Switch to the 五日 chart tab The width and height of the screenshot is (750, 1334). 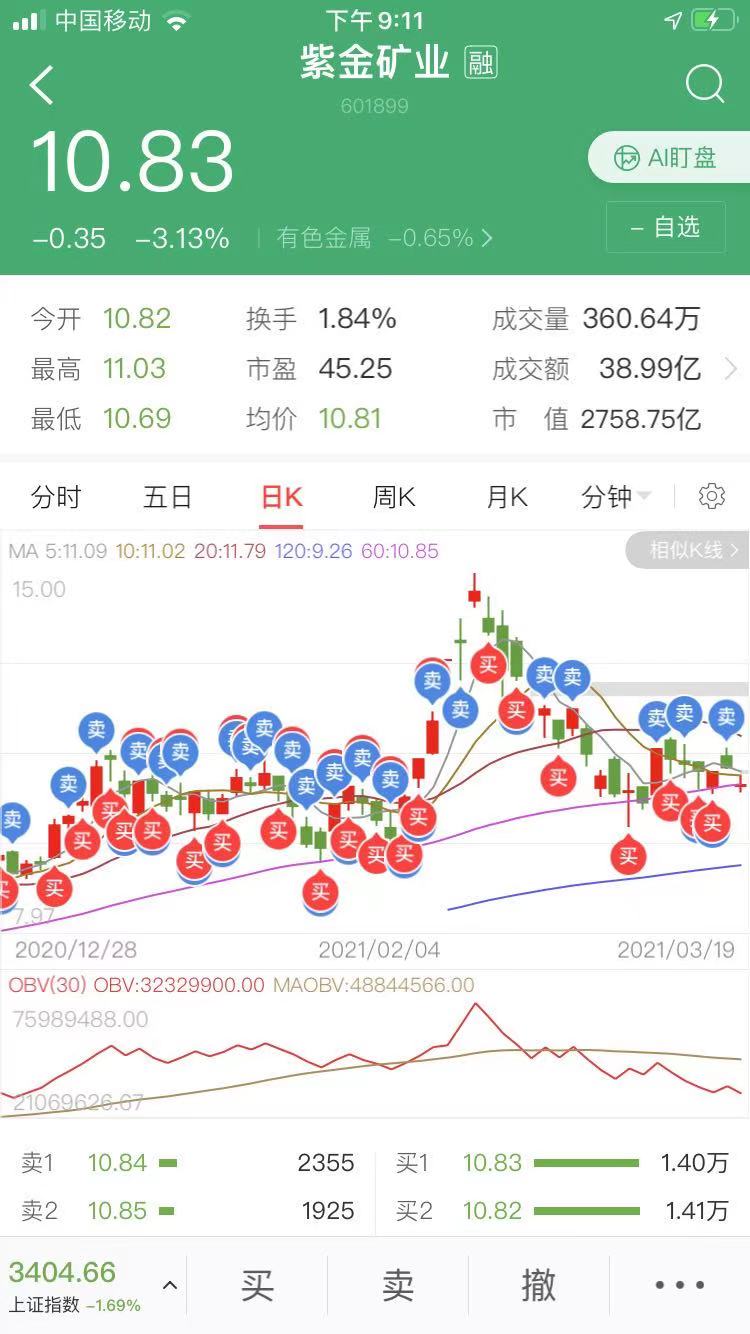(x=167, y=497)
